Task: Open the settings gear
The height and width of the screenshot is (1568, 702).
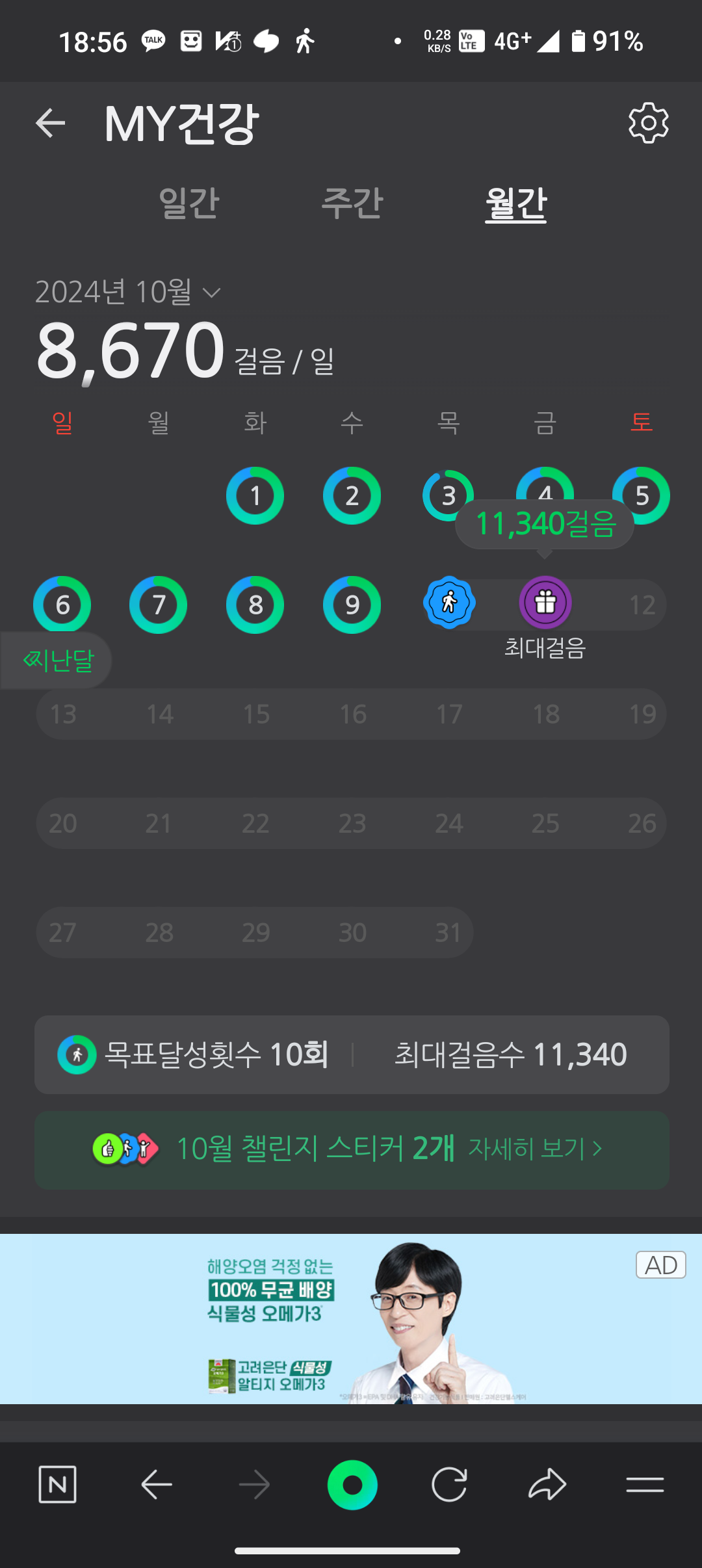Action: 648,123
